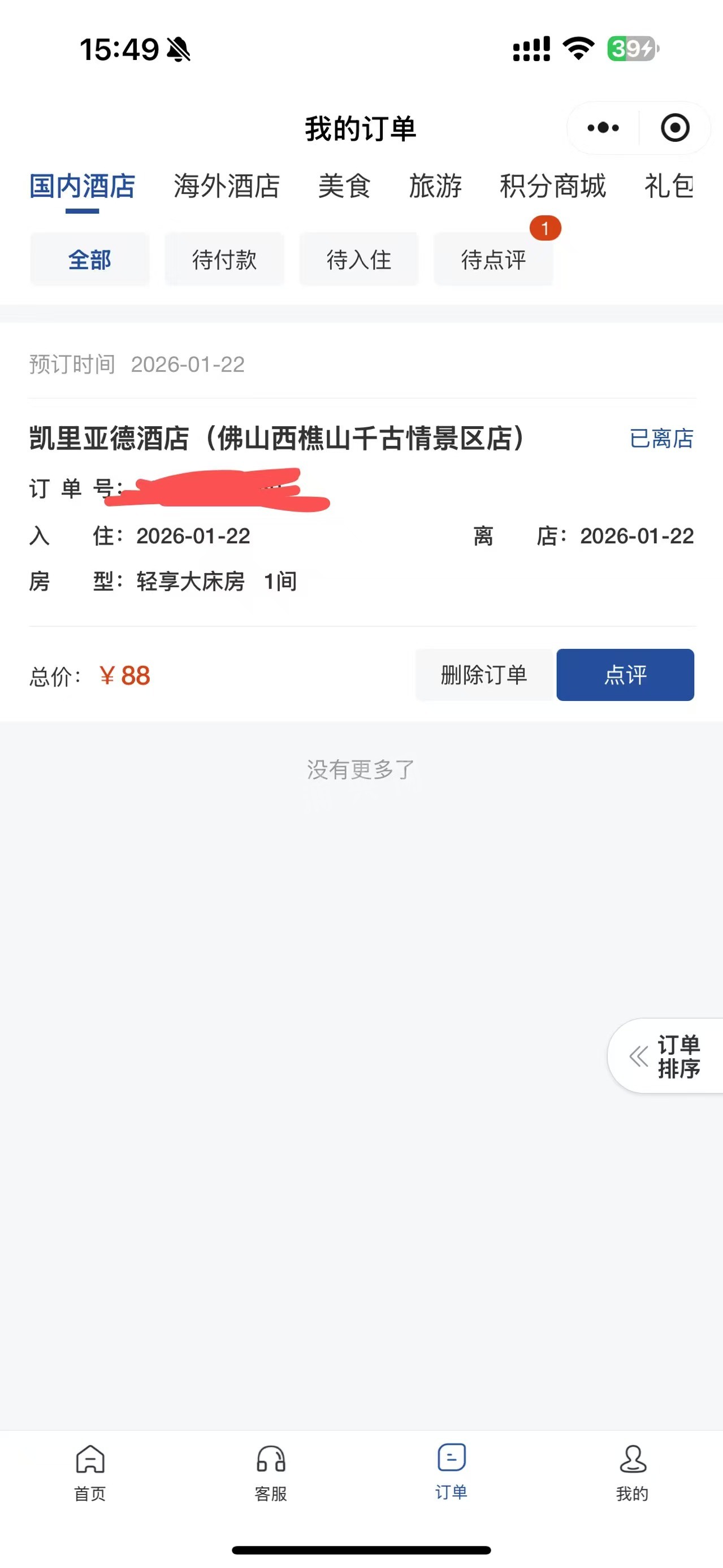Tap 点评 to review the hotel stay
This screenshot has height=1568, width=723.
coord(625,675)
